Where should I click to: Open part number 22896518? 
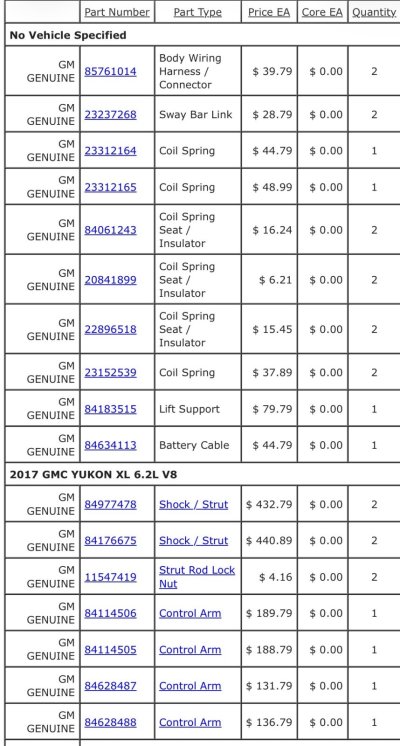tap(110, 329)
